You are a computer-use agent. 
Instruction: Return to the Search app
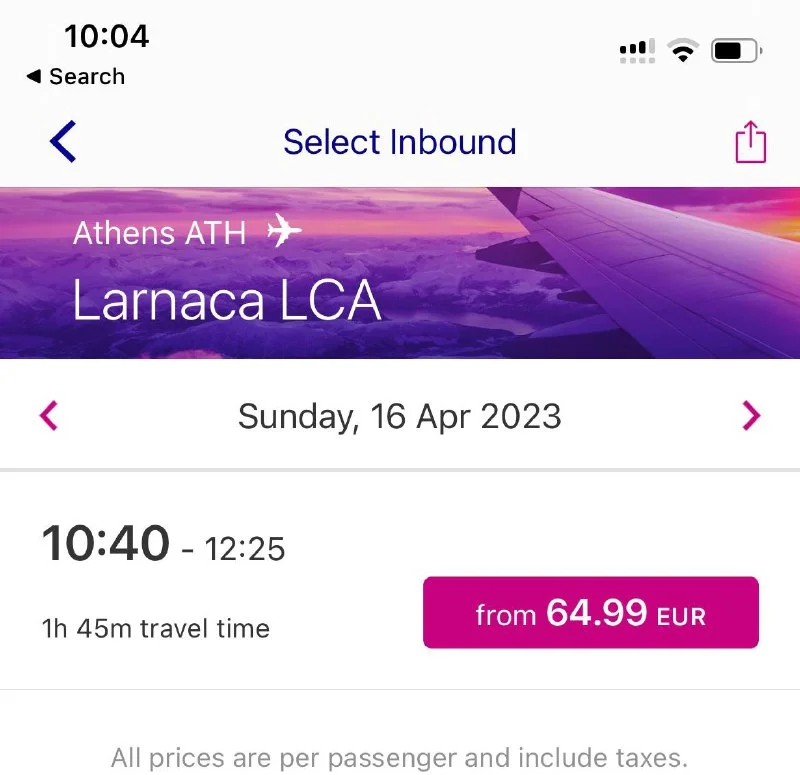tap(76, 77)
